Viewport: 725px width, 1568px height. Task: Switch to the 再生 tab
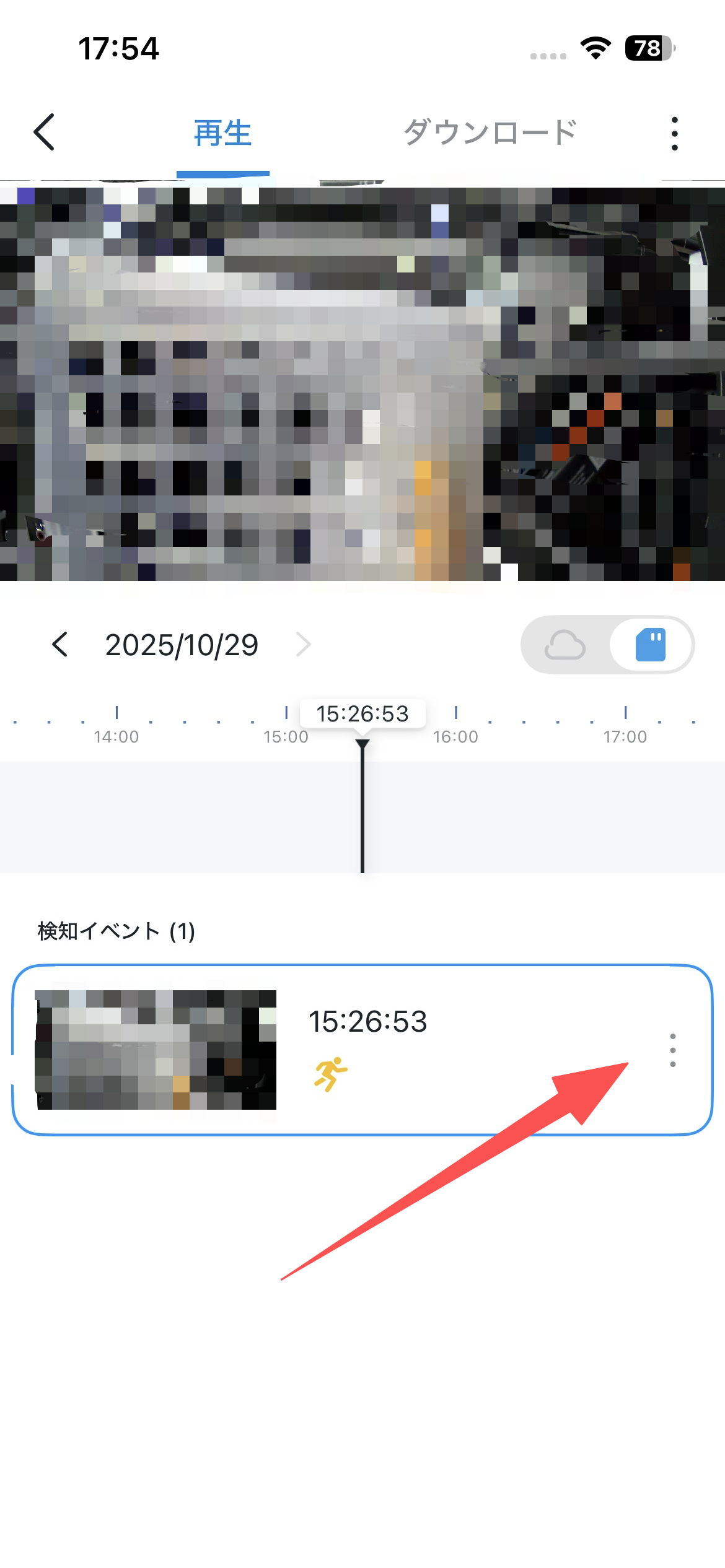222,133
